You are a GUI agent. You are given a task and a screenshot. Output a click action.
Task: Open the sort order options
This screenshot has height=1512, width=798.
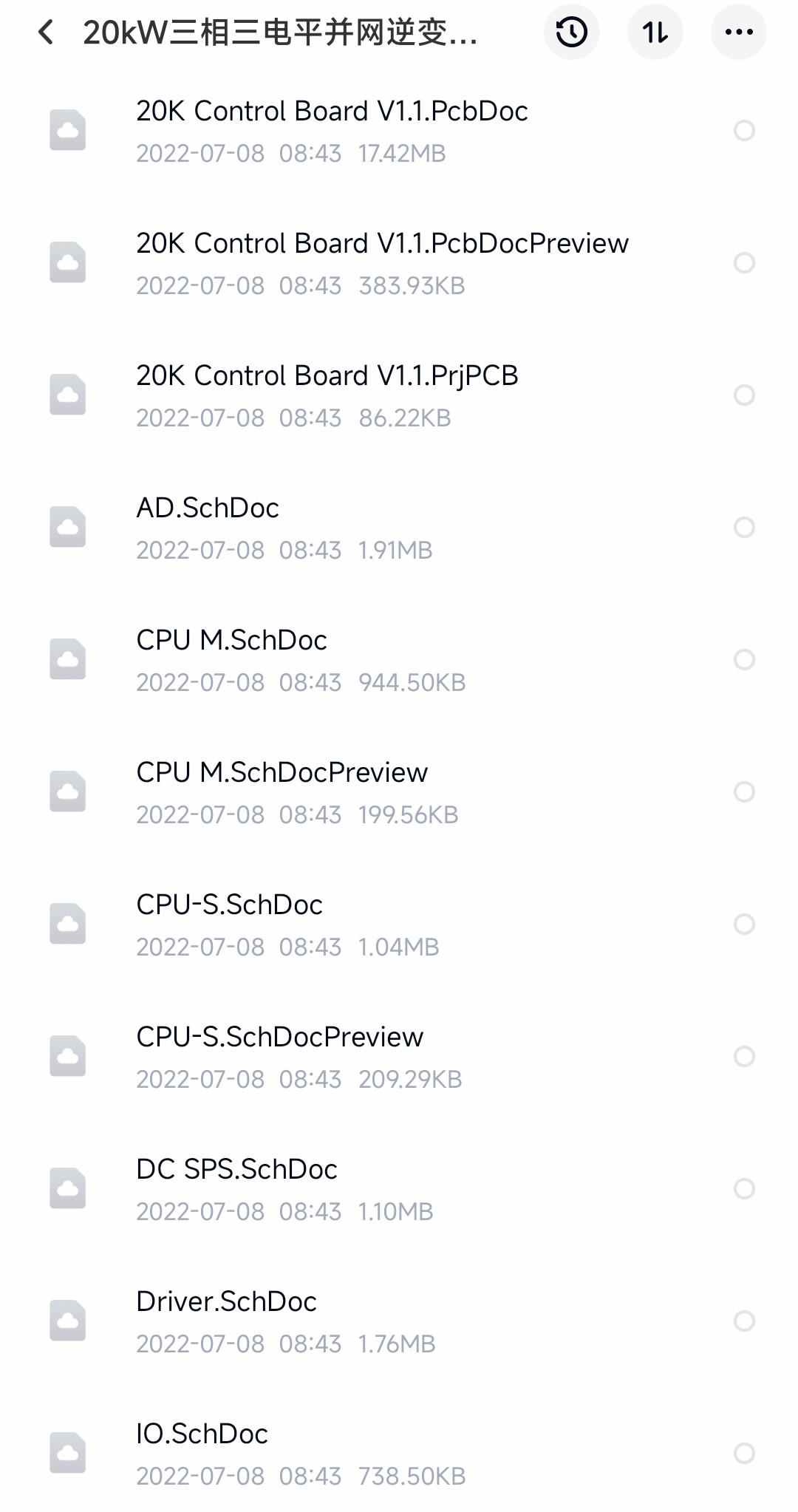[x=655, y=32]
